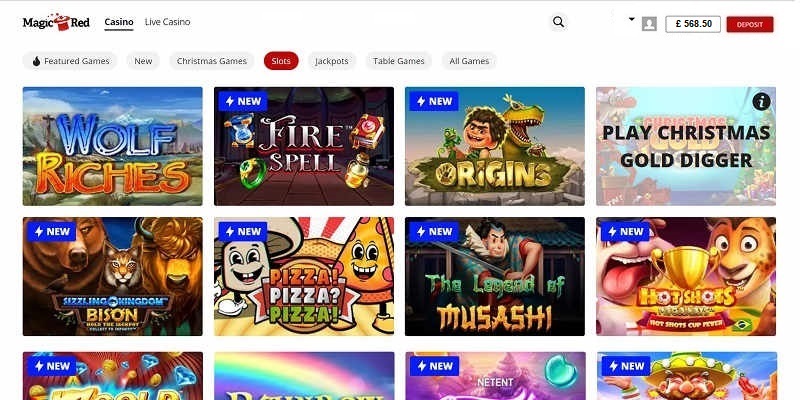800x400 pixels.
Task: Open the account profile icon
Action: click(649, 24)
